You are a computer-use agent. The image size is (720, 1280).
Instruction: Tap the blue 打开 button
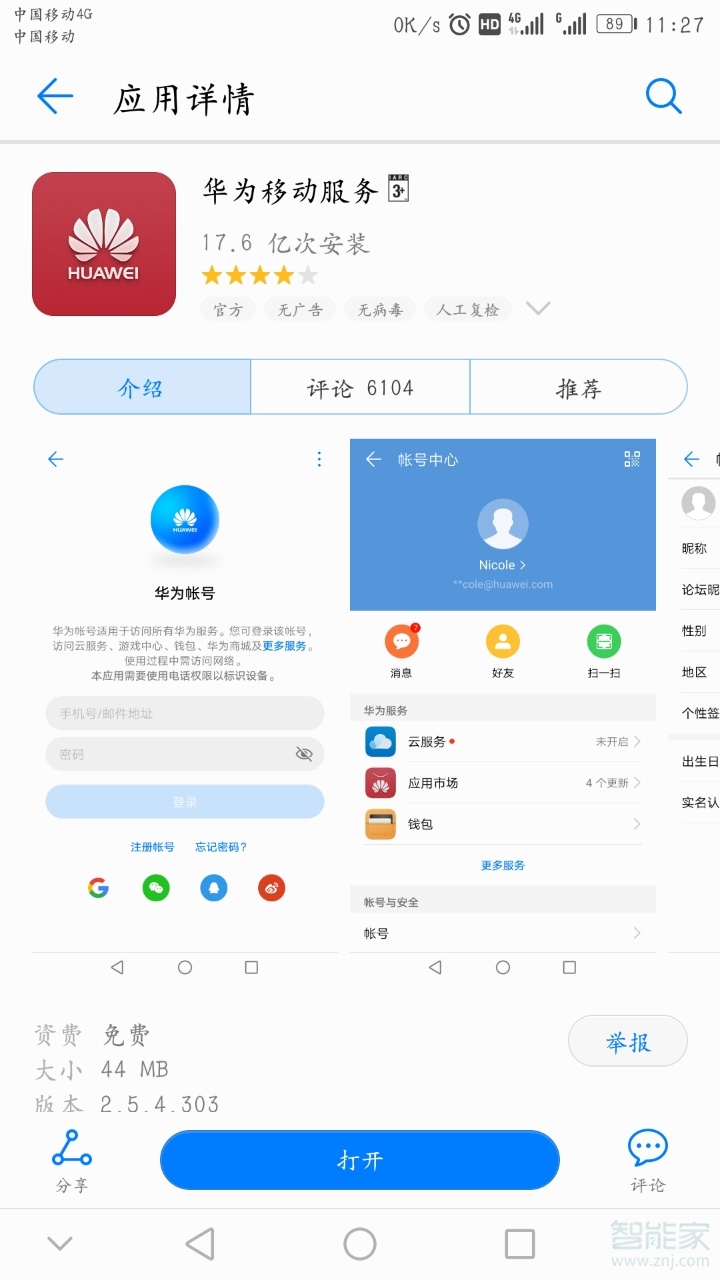click(x=360, y=1160)
